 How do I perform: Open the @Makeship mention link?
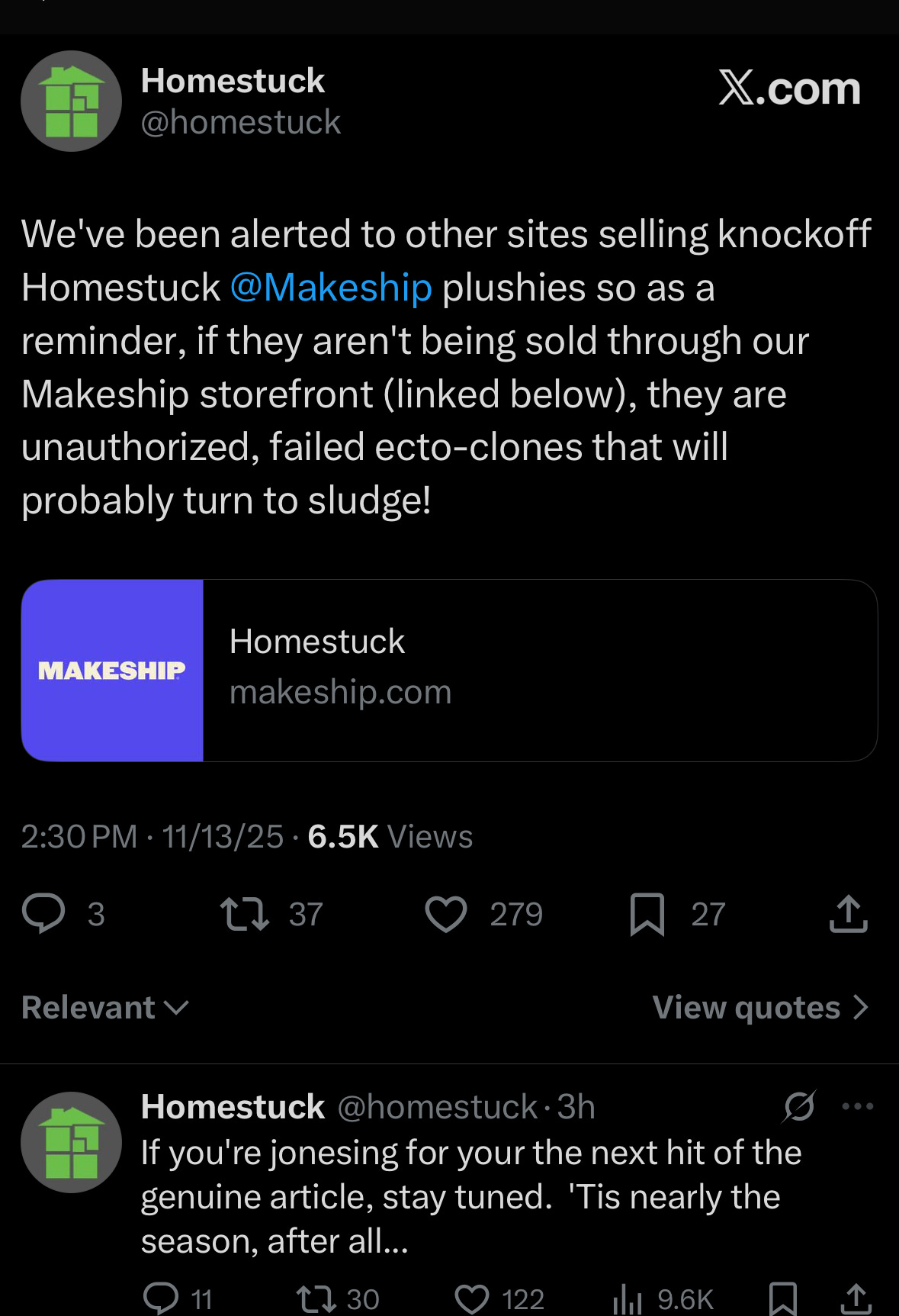pos(331,288)
